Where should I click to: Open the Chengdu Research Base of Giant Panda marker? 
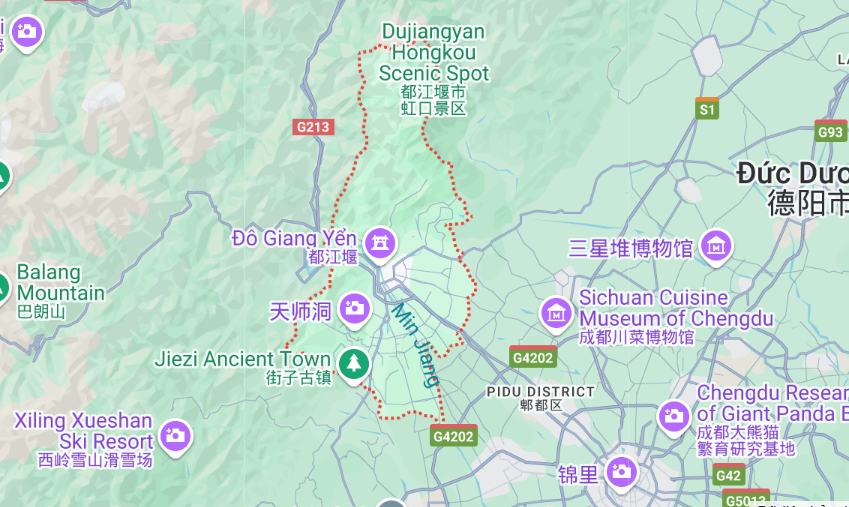(674, 415)
